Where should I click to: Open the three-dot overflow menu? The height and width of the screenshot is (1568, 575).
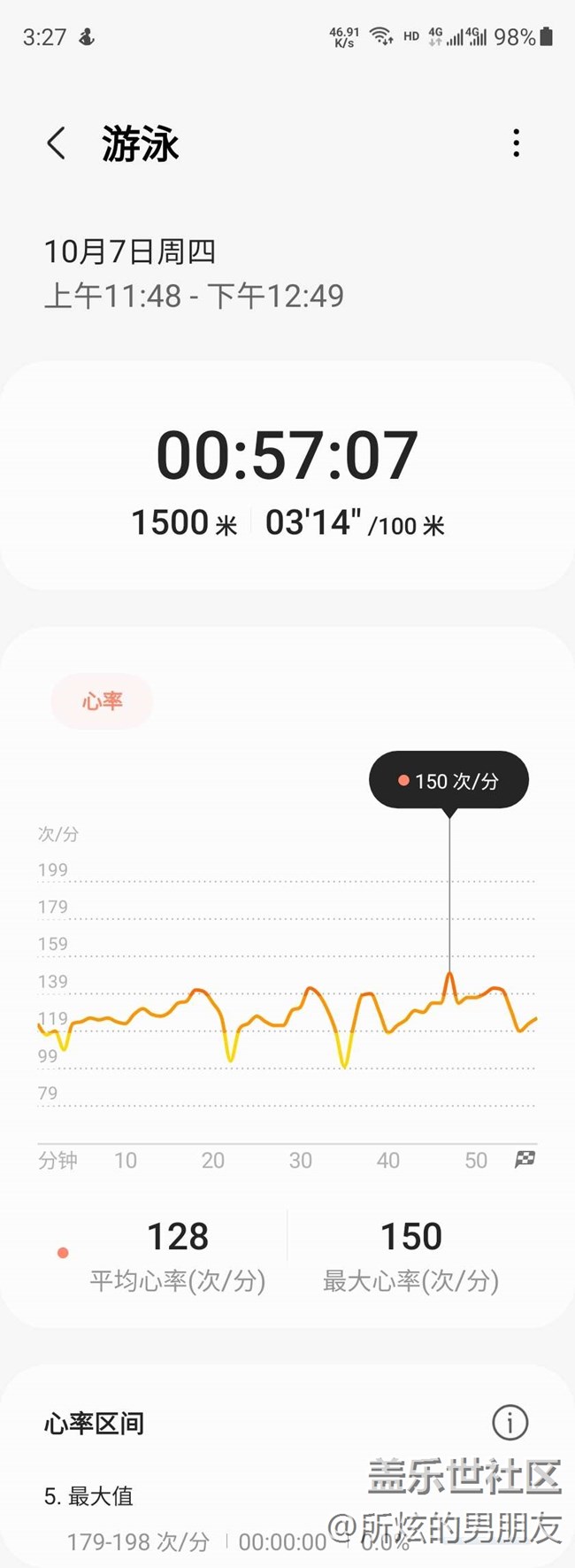pyautogui.click(x=516, y=143)
